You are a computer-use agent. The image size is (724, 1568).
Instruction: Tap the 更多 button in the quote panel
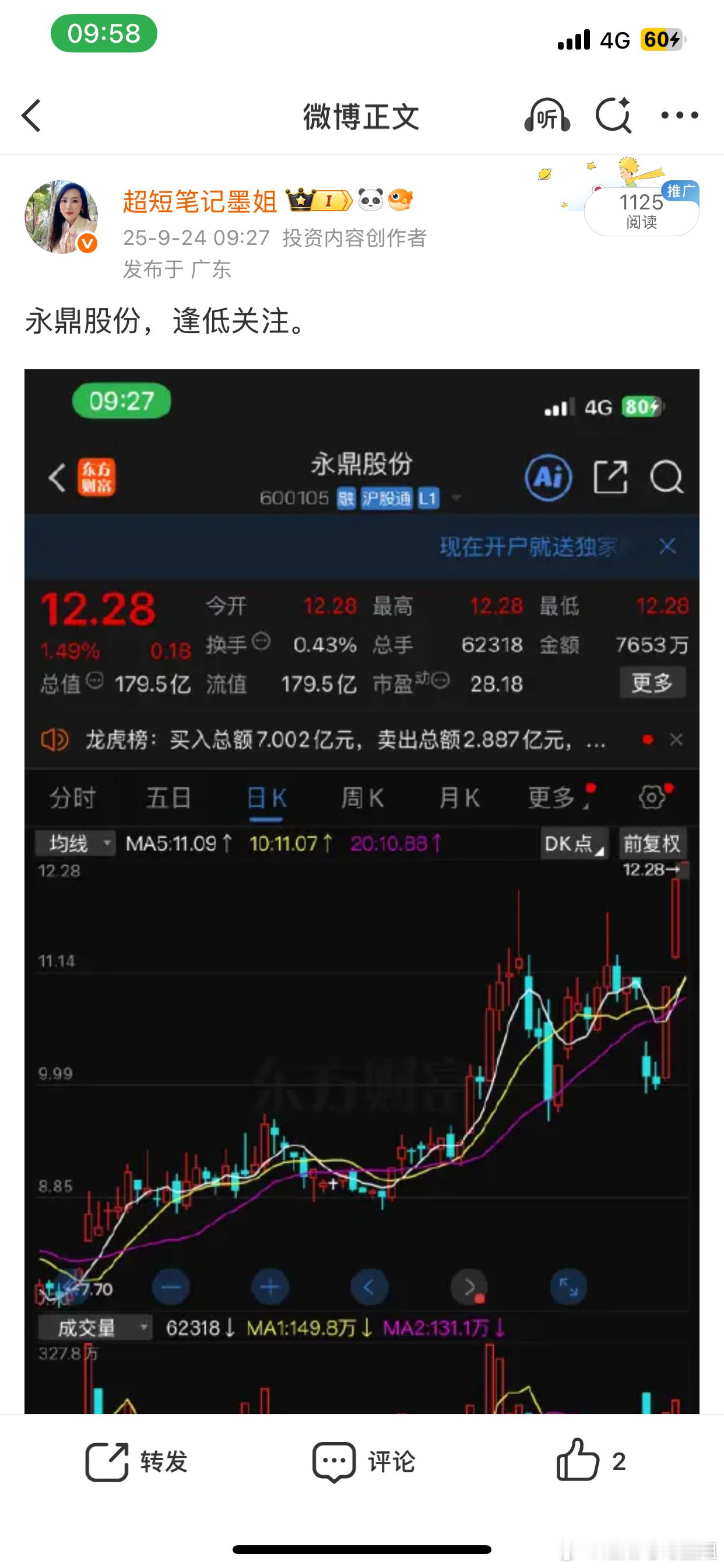pyautogui.click(x=652, y=683)
